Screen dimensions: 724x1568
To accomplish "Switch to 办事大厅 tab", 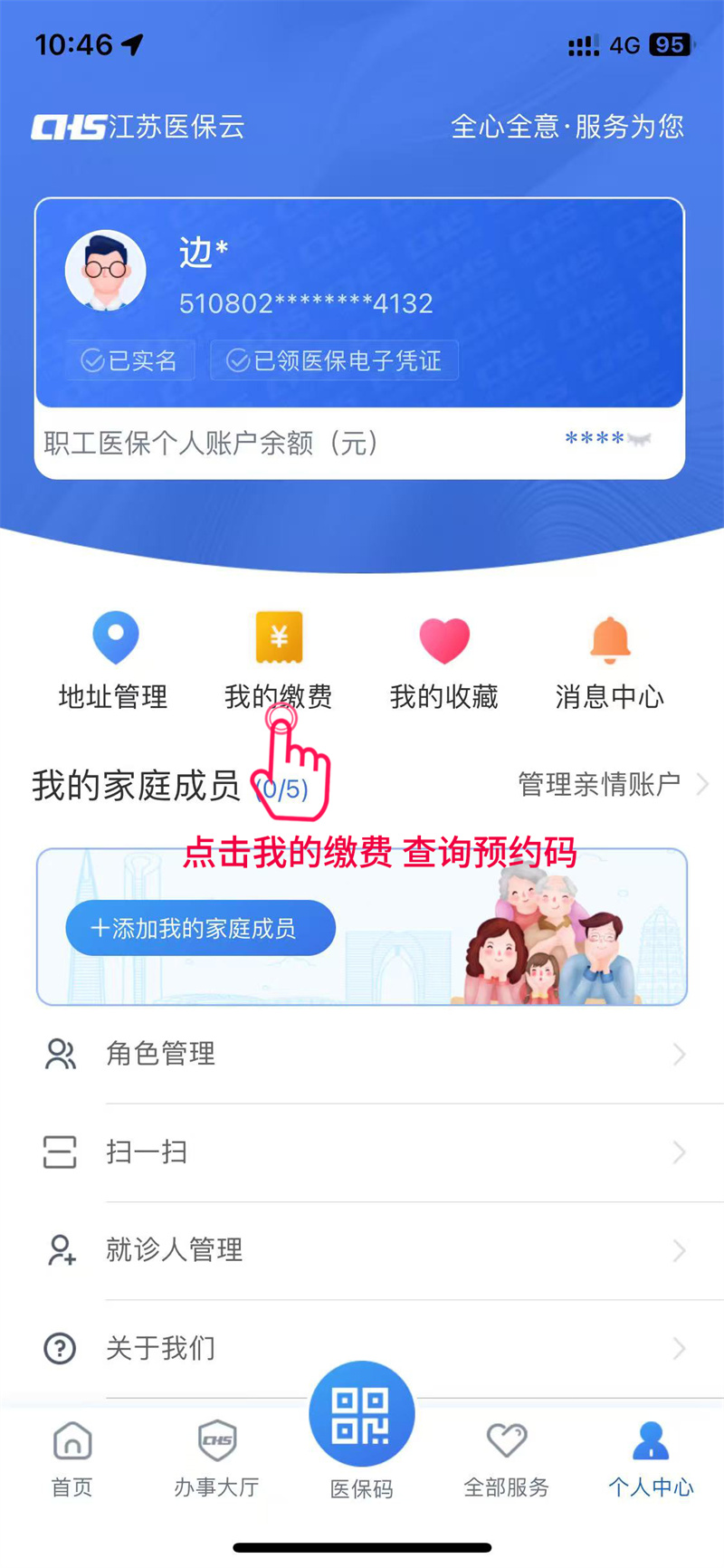I will (217, 1458).
